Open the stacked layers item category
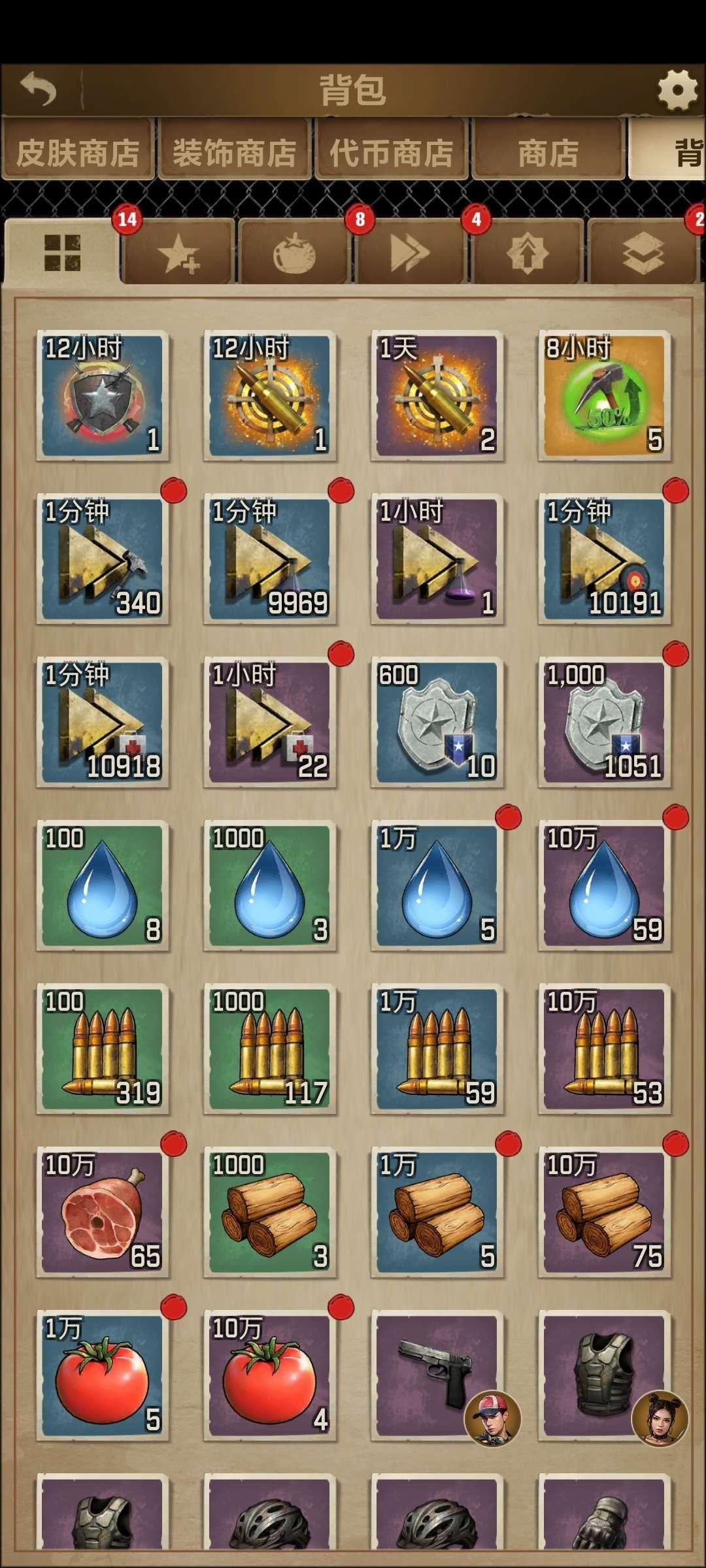706x1568 pixels. pyautogui.click(x=643, y=254)
